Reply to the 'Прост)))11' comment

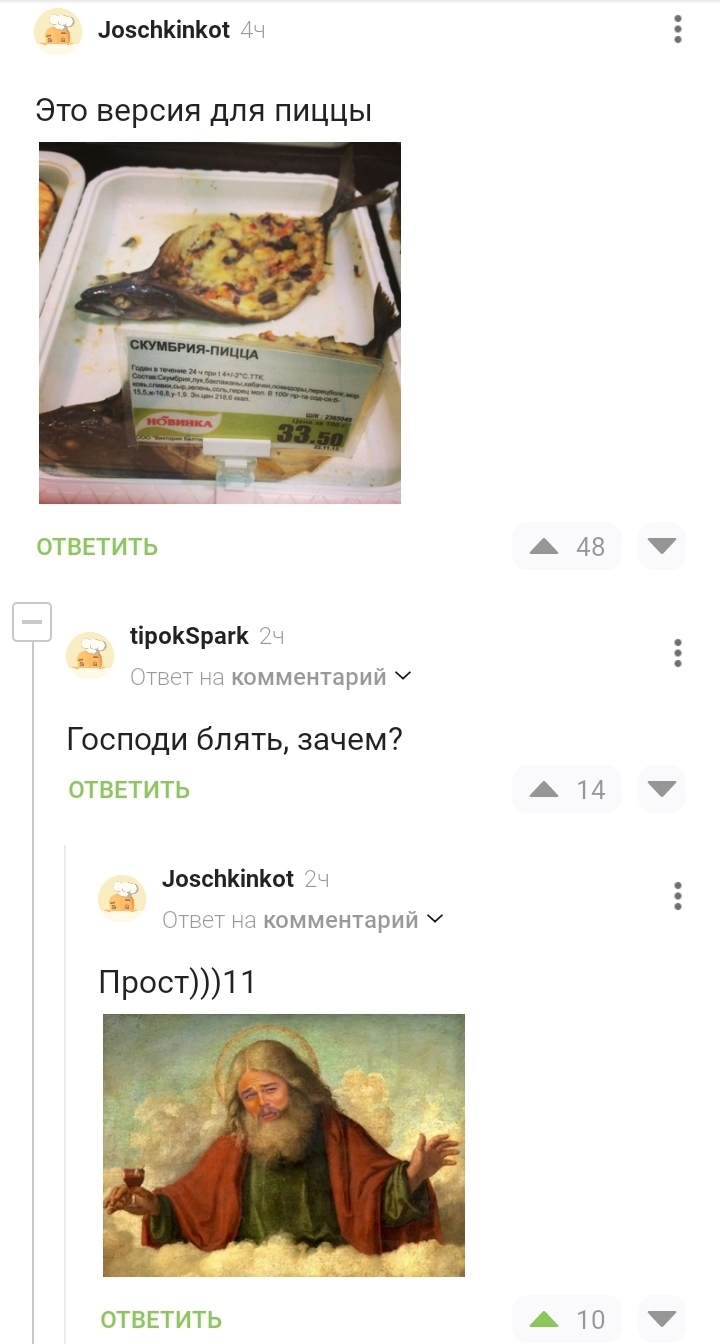(161, 1319)
